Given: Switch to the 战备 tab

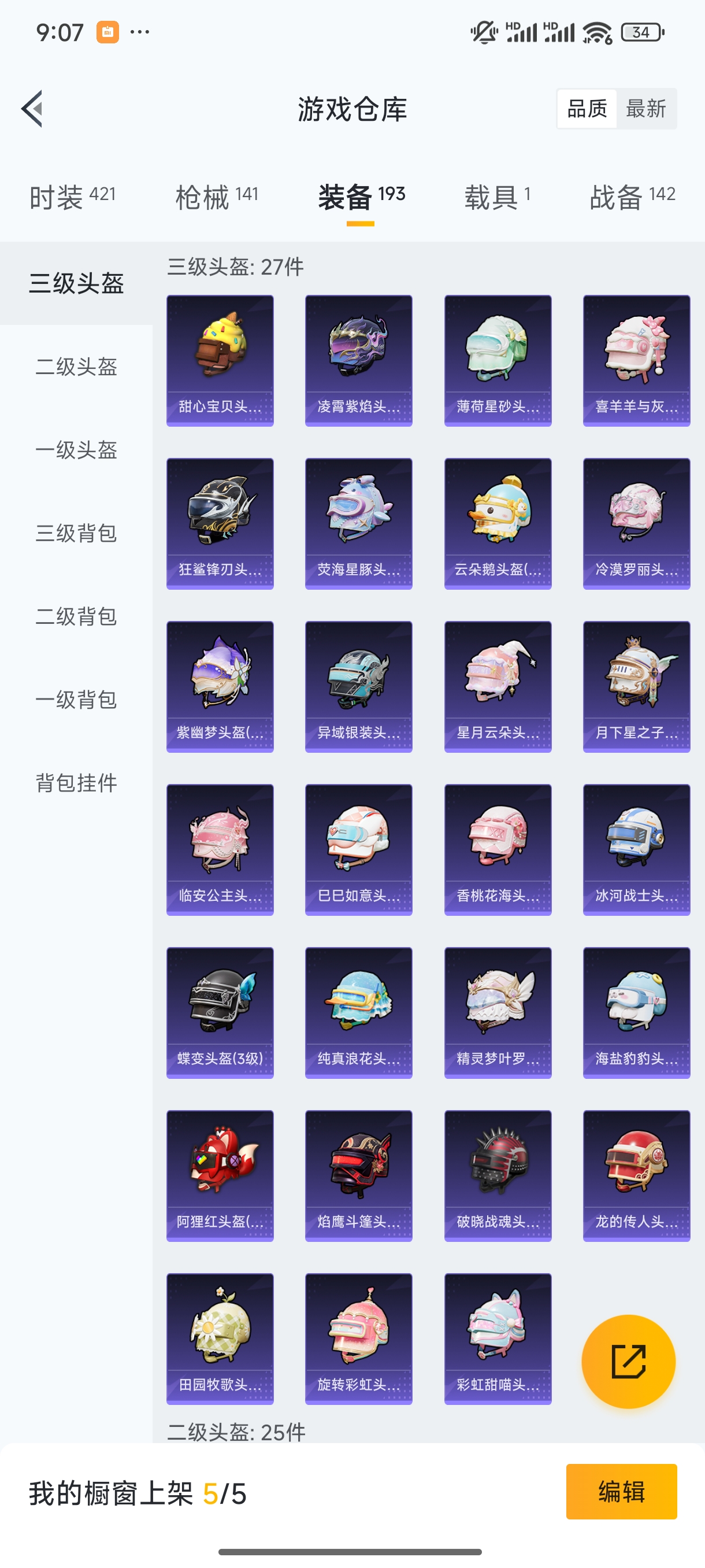Looking at the screenshot, I should 632,197.
